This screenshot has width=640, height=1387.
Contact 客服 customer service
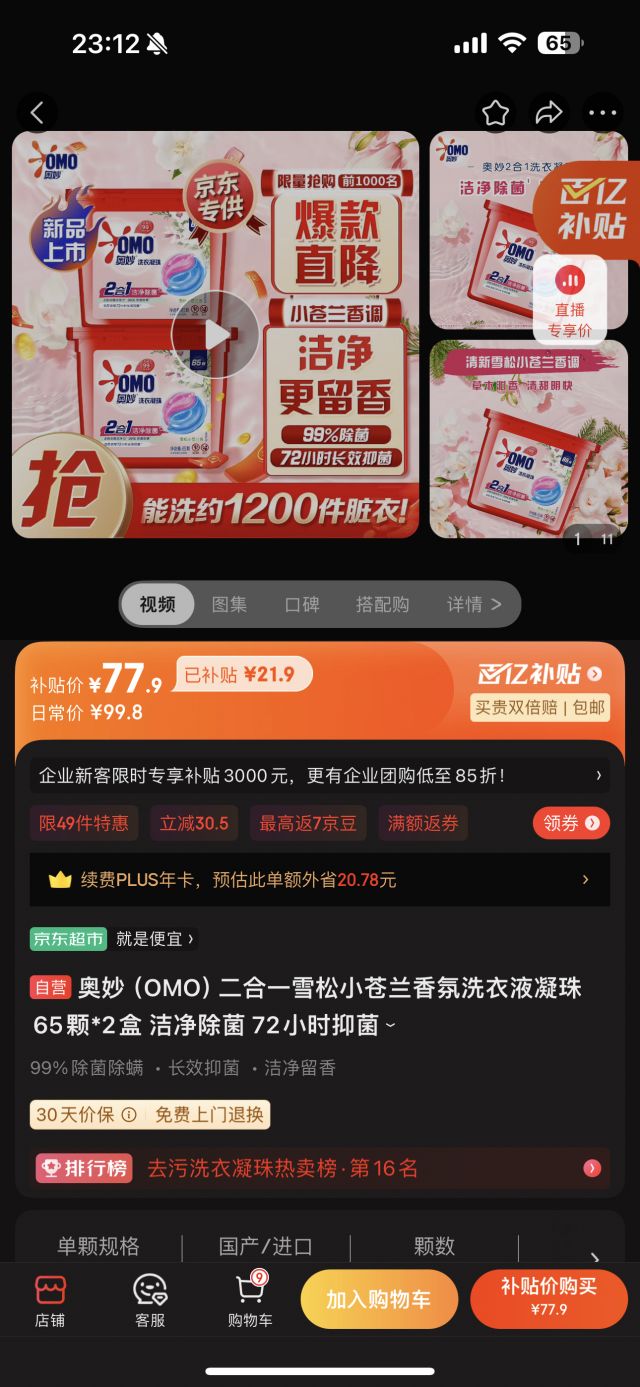(150, 1301)
